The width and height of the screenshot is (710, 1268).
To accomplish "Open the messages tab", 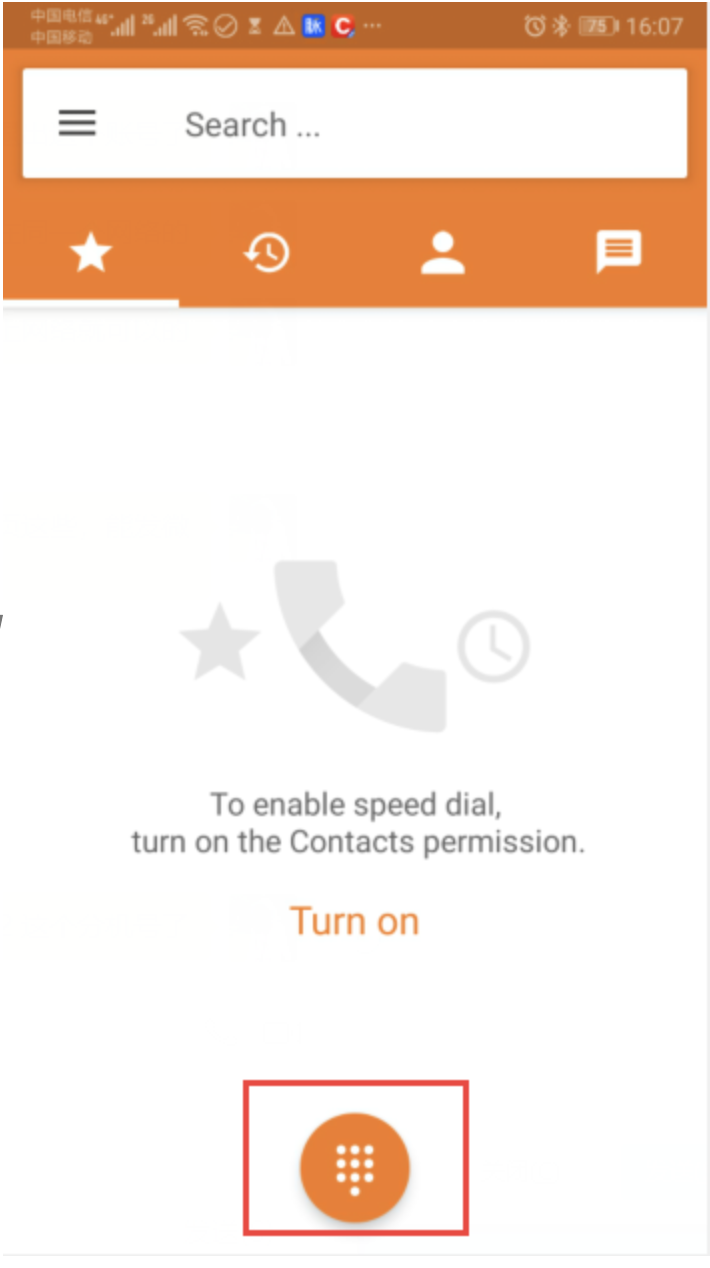I will pos(619,252).
